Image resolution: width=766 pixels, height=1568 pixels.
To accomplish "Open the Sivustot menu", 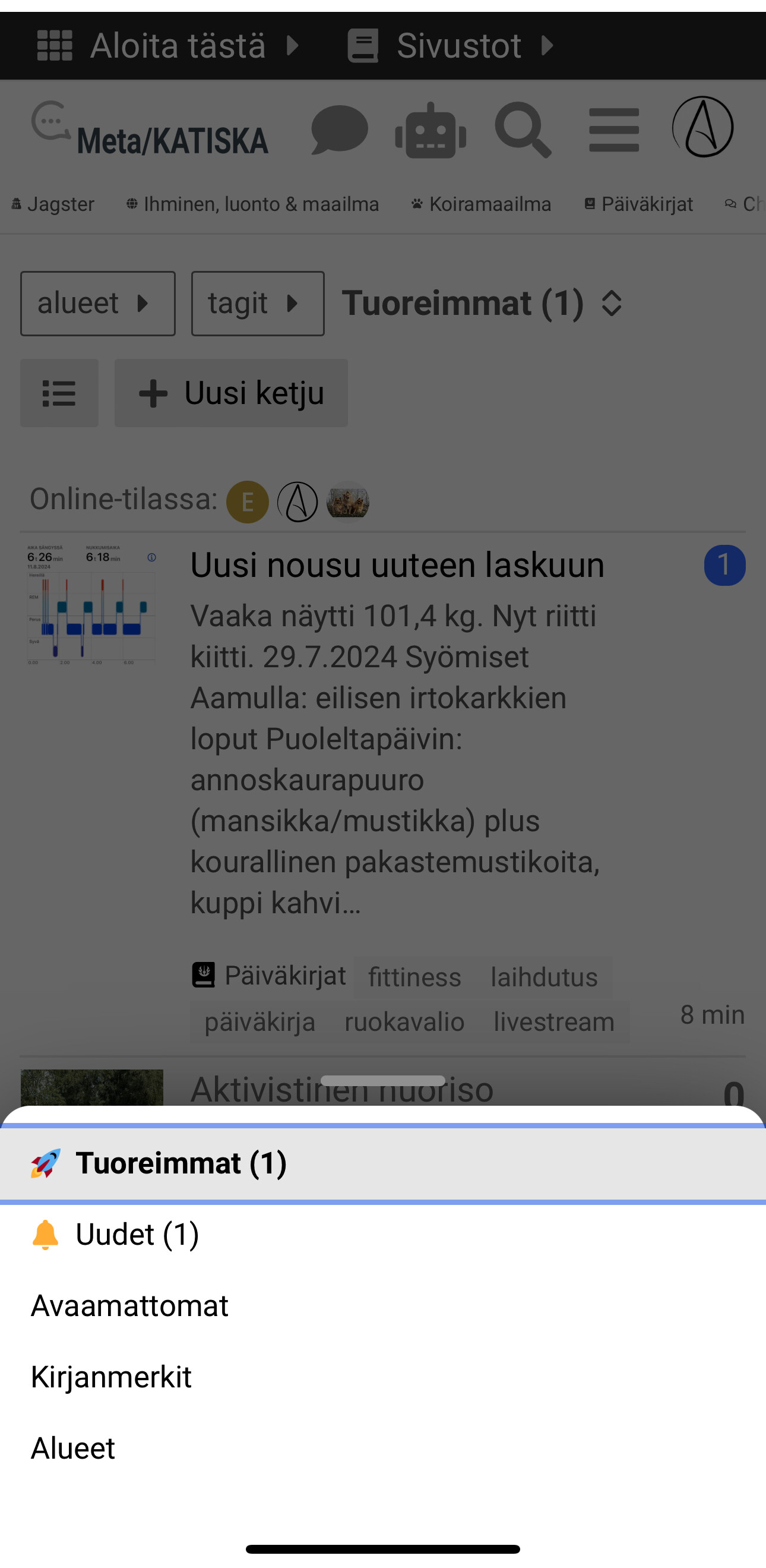I will point(451,46).
